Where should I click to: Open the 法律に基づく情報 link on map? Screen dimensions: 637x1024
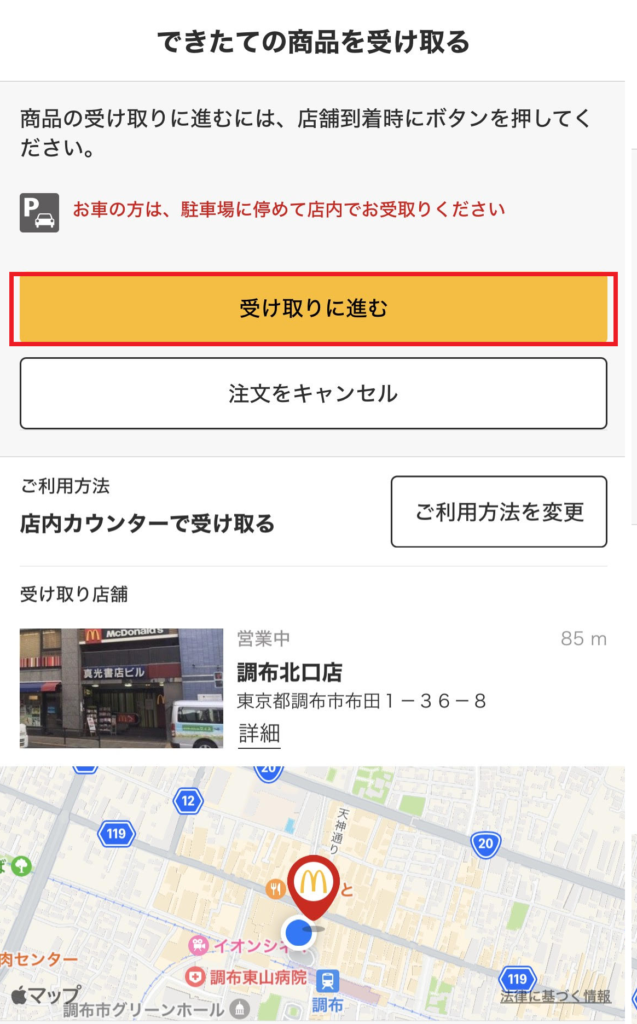pos(556,997)
